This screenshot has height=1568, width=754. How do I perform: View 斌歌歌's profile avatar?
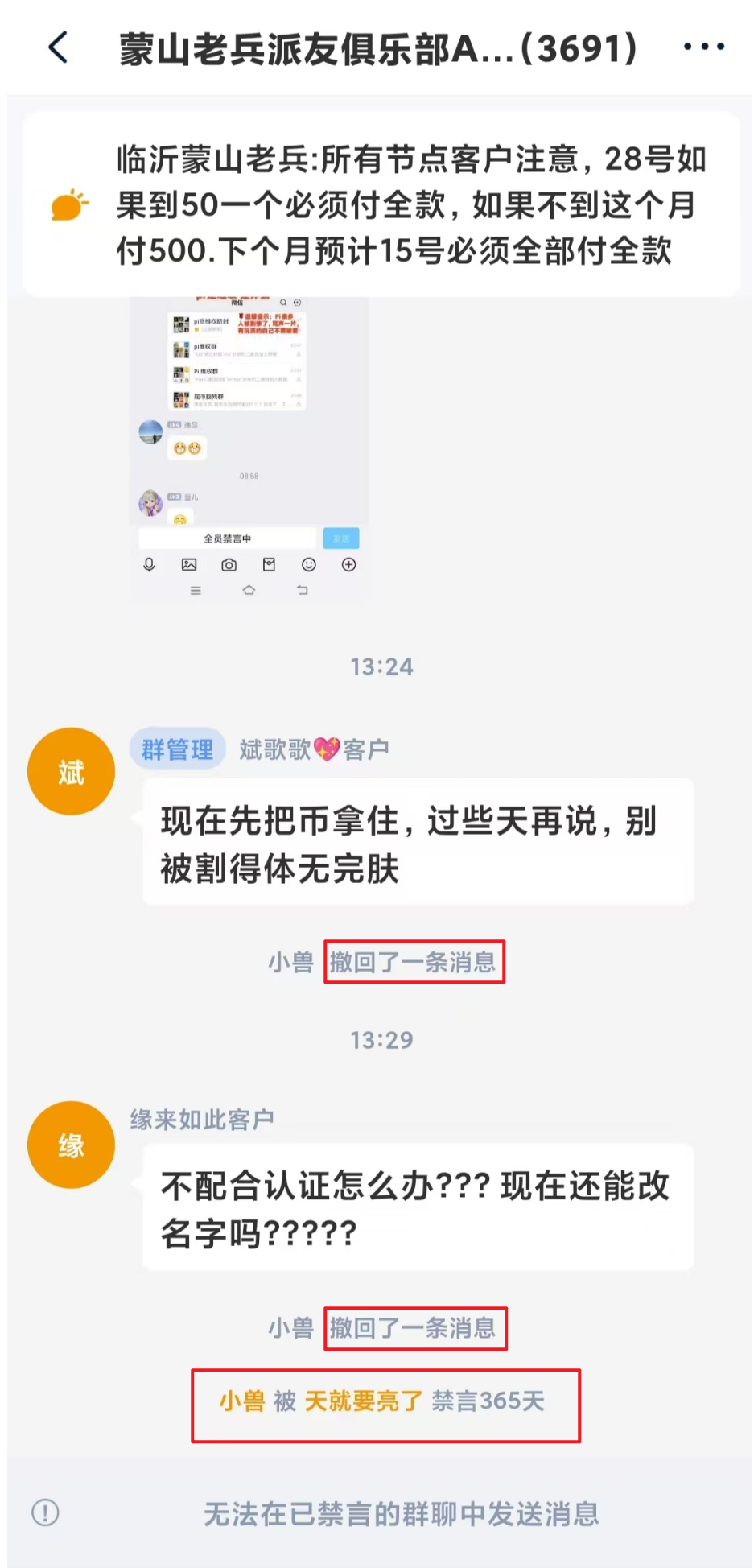pos(71,771)
